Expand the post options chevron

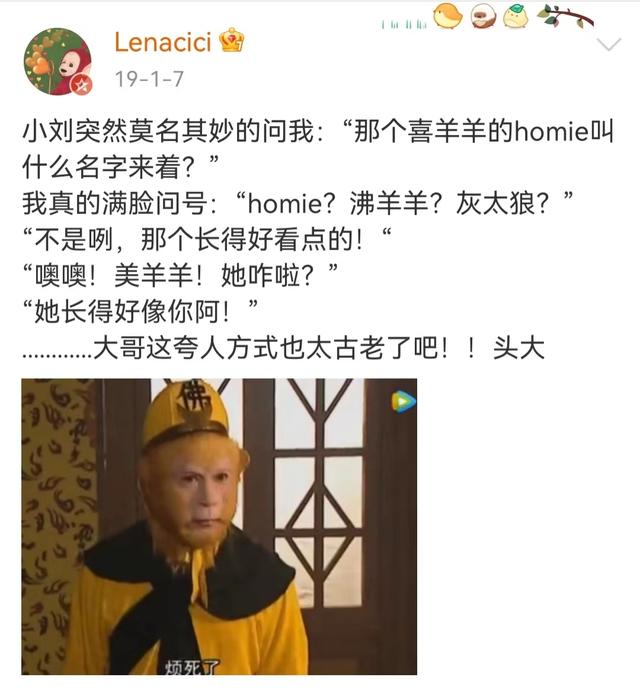tap(608, 45)
